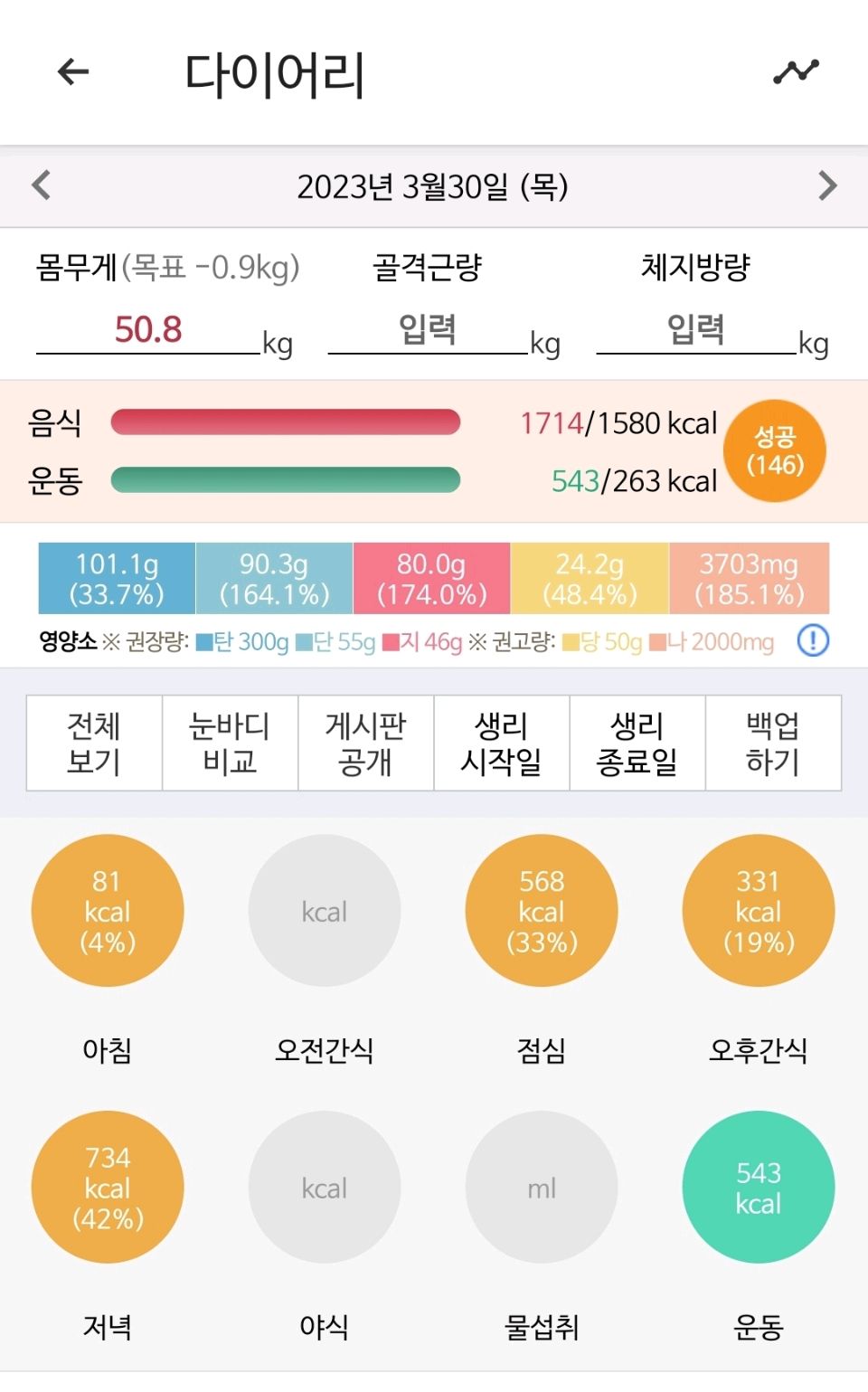Open the 아침 meal entry
This screenshot has width=868, height=1392.
[x=108, y=911]
